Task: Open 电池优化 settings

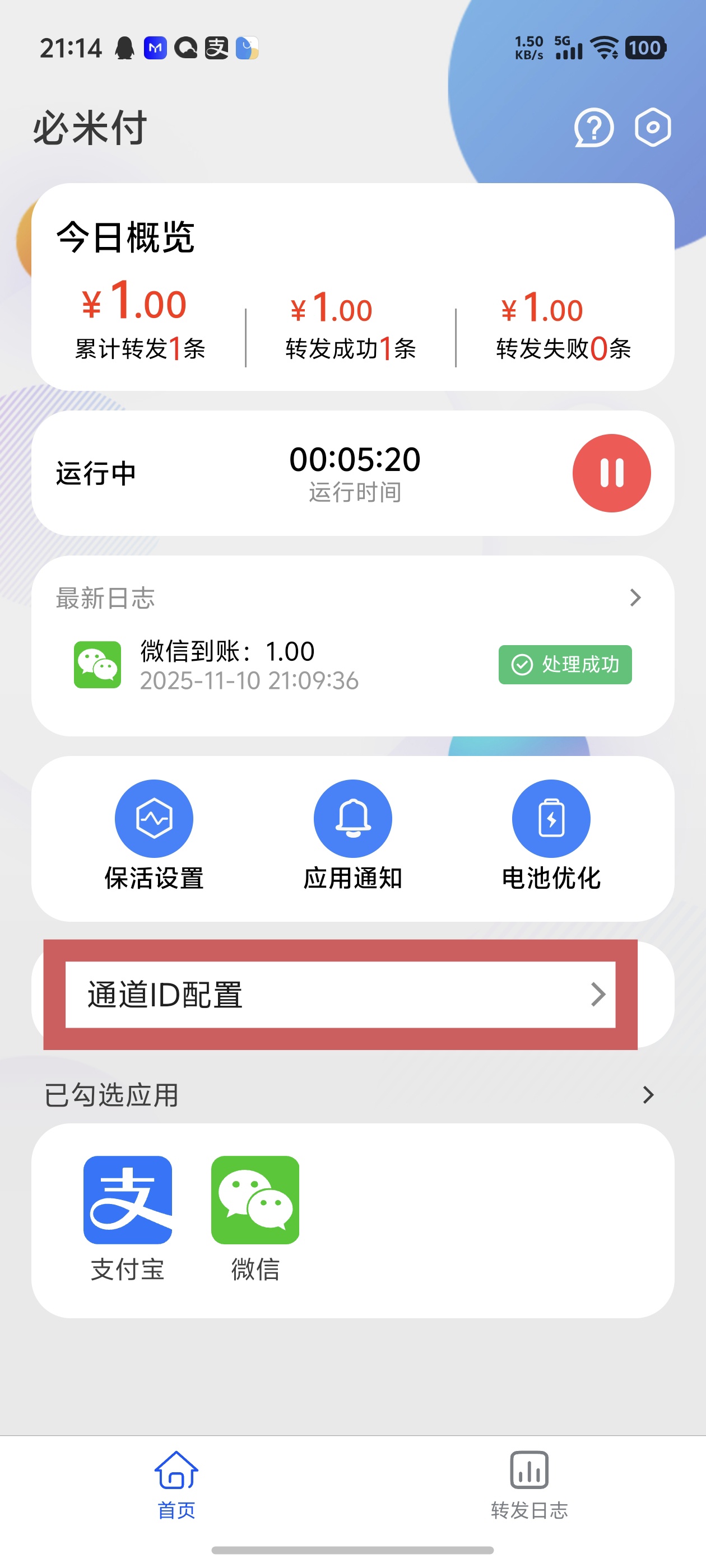Action: point(551,835)
